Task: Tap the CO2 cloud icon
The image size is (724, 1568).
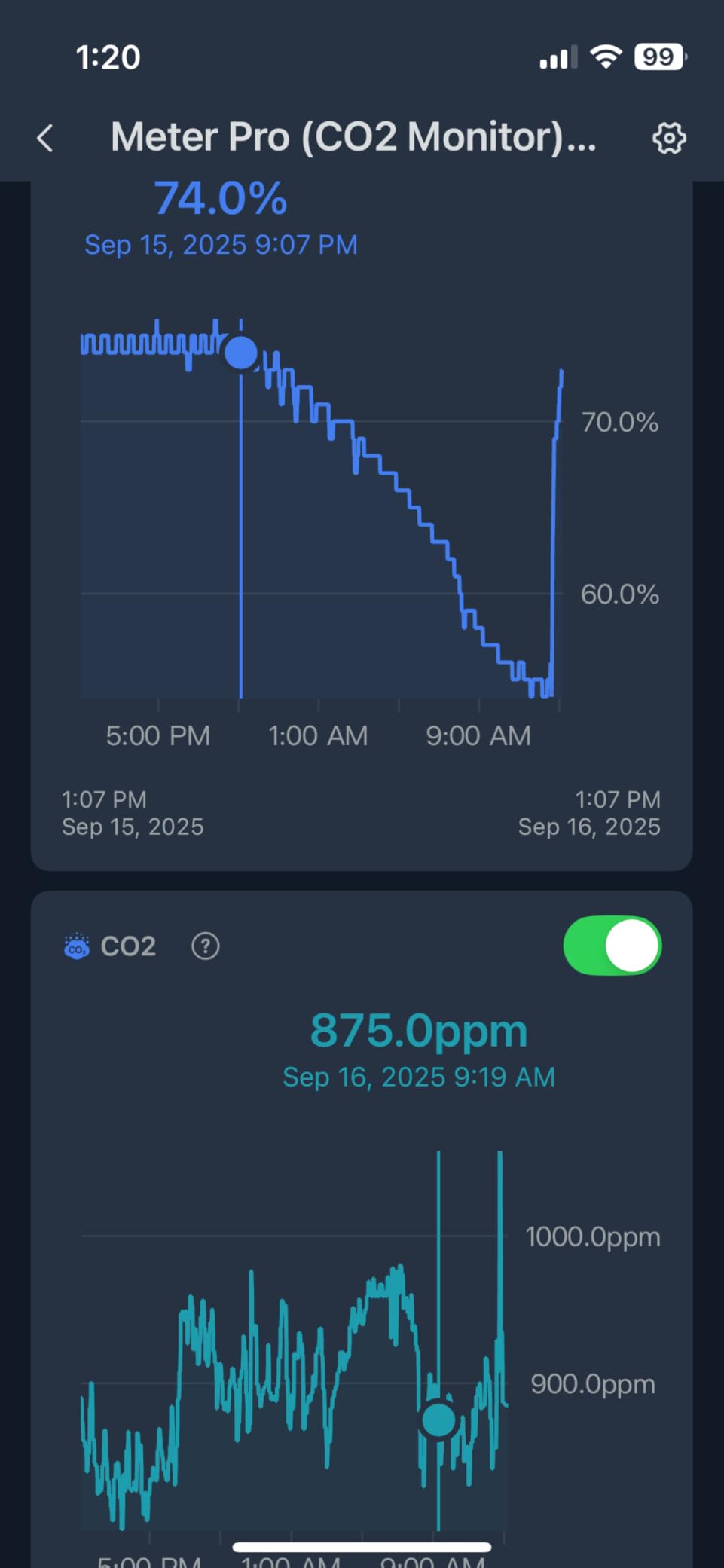Action: [75, 946]
